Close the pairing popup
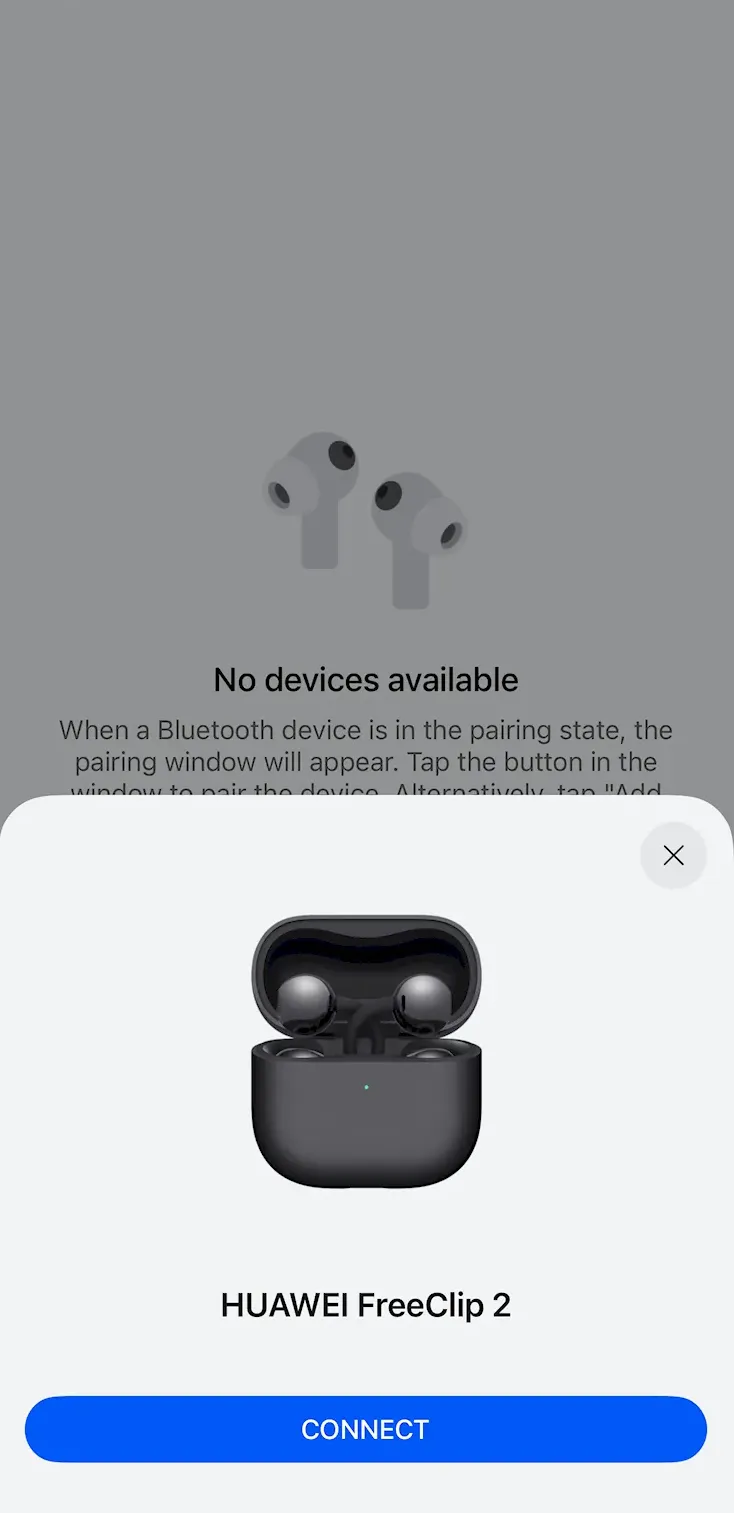 [x=673, y=855]
